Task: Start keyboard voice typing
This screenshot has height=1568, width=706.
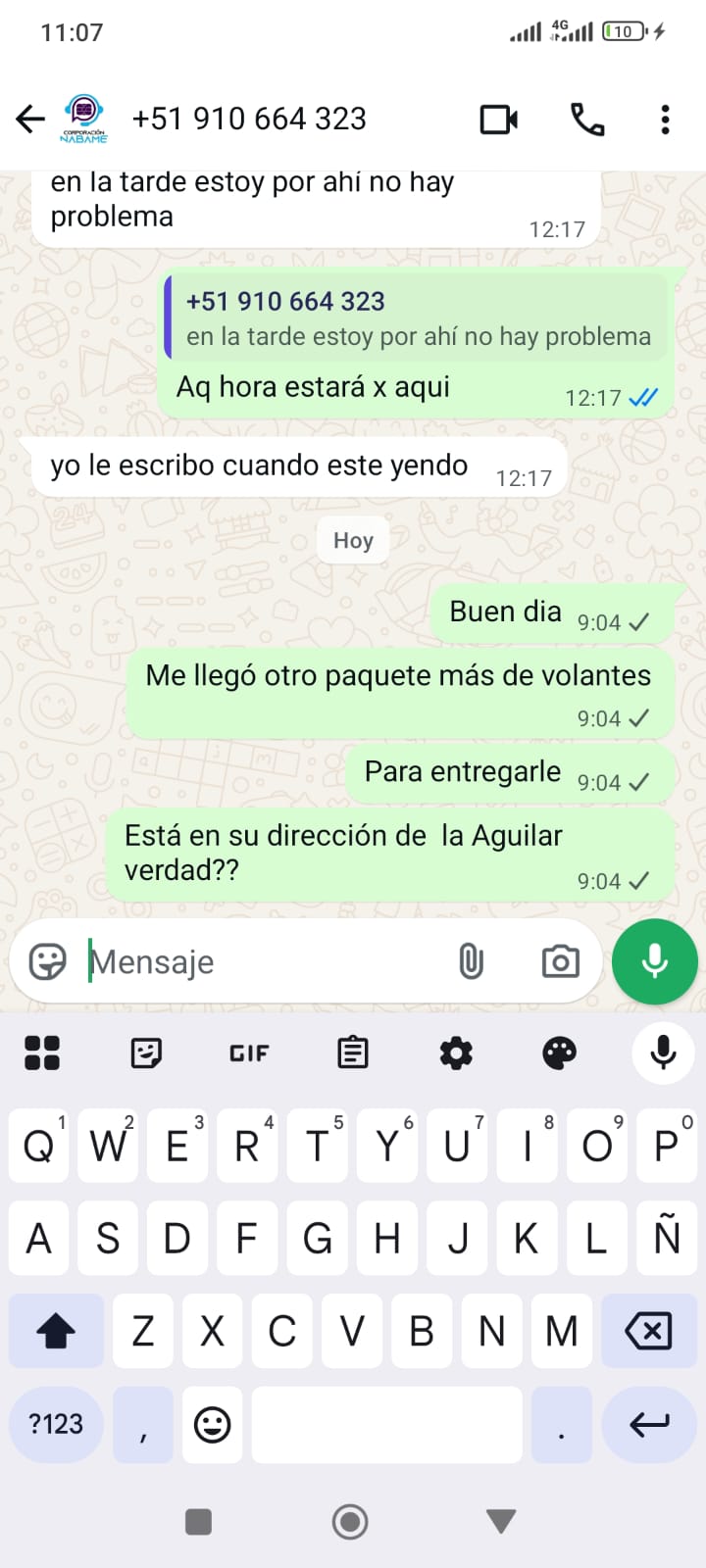Action: [x=664, y=1053]
